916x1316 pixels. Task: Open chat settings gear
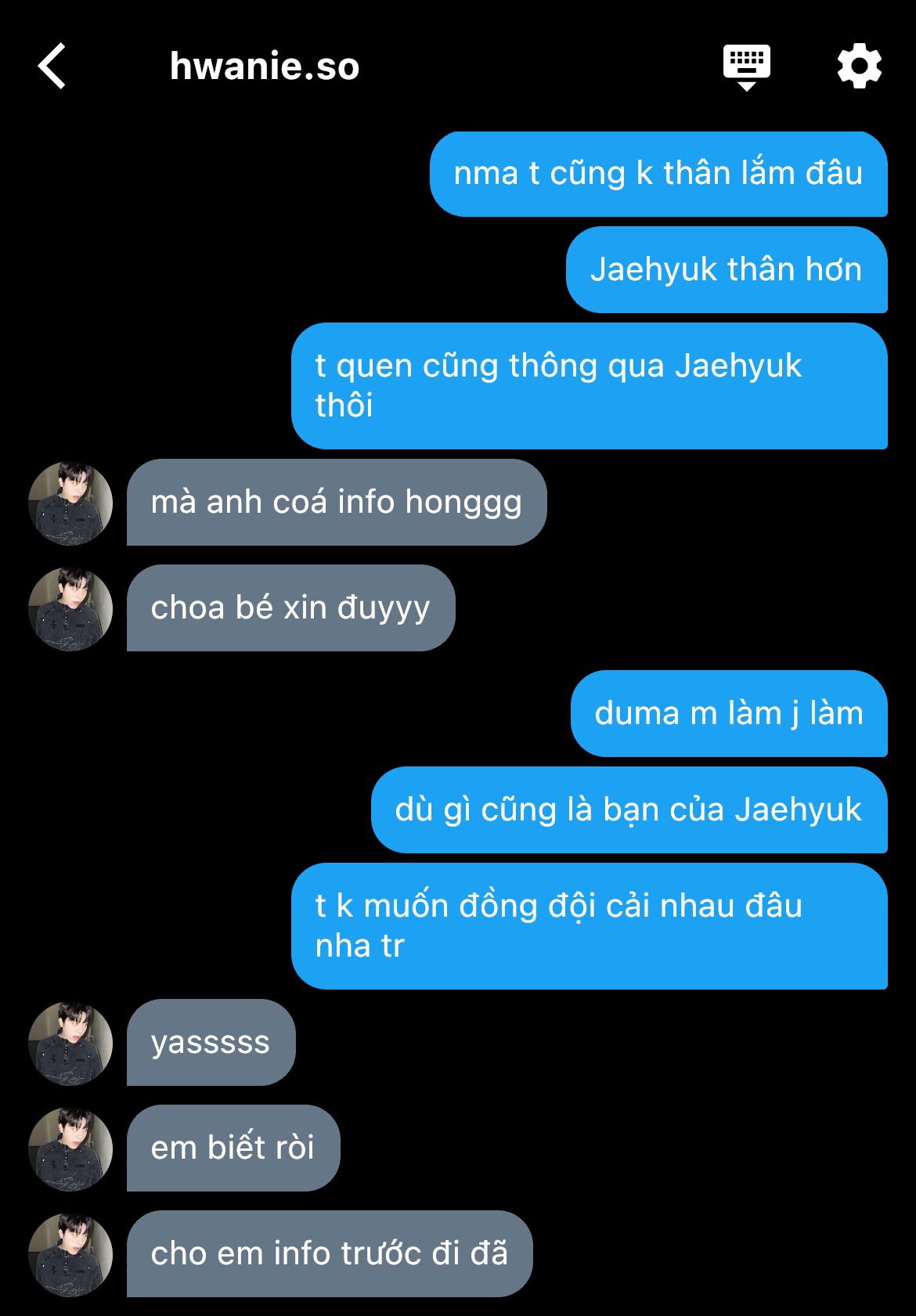click(859, 67)
